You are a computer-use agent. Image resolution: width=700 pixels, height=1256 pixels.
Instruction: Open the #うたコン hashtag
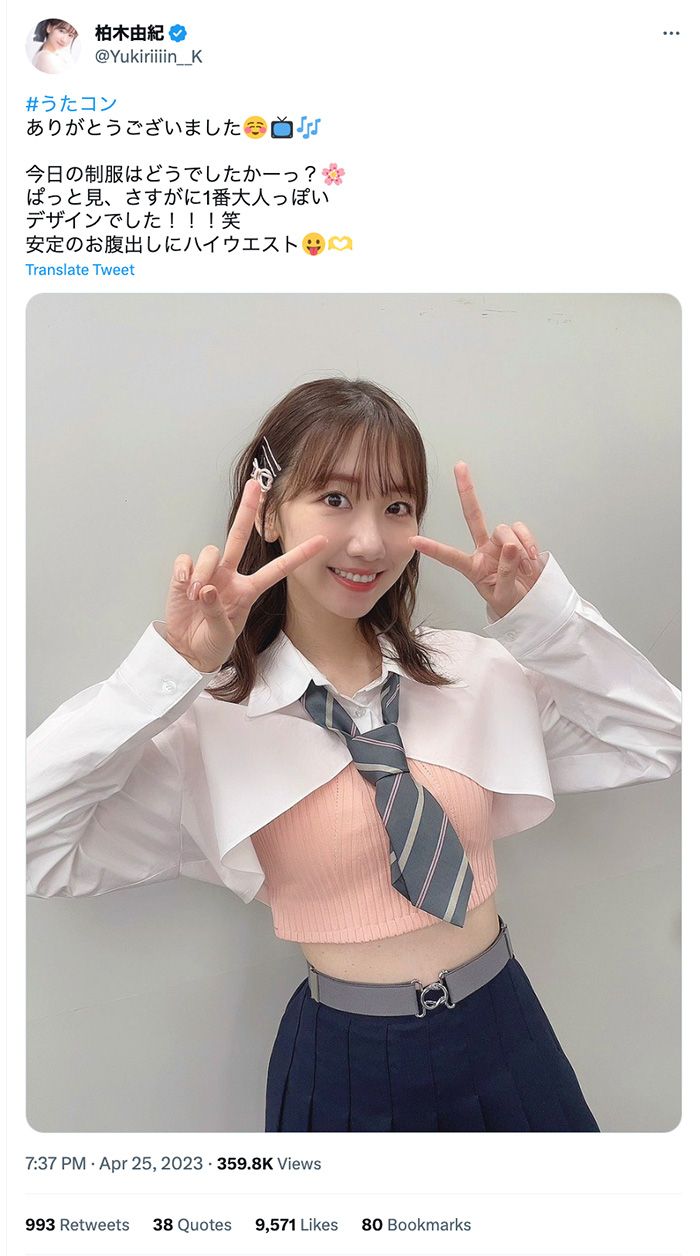coord(72,103)
